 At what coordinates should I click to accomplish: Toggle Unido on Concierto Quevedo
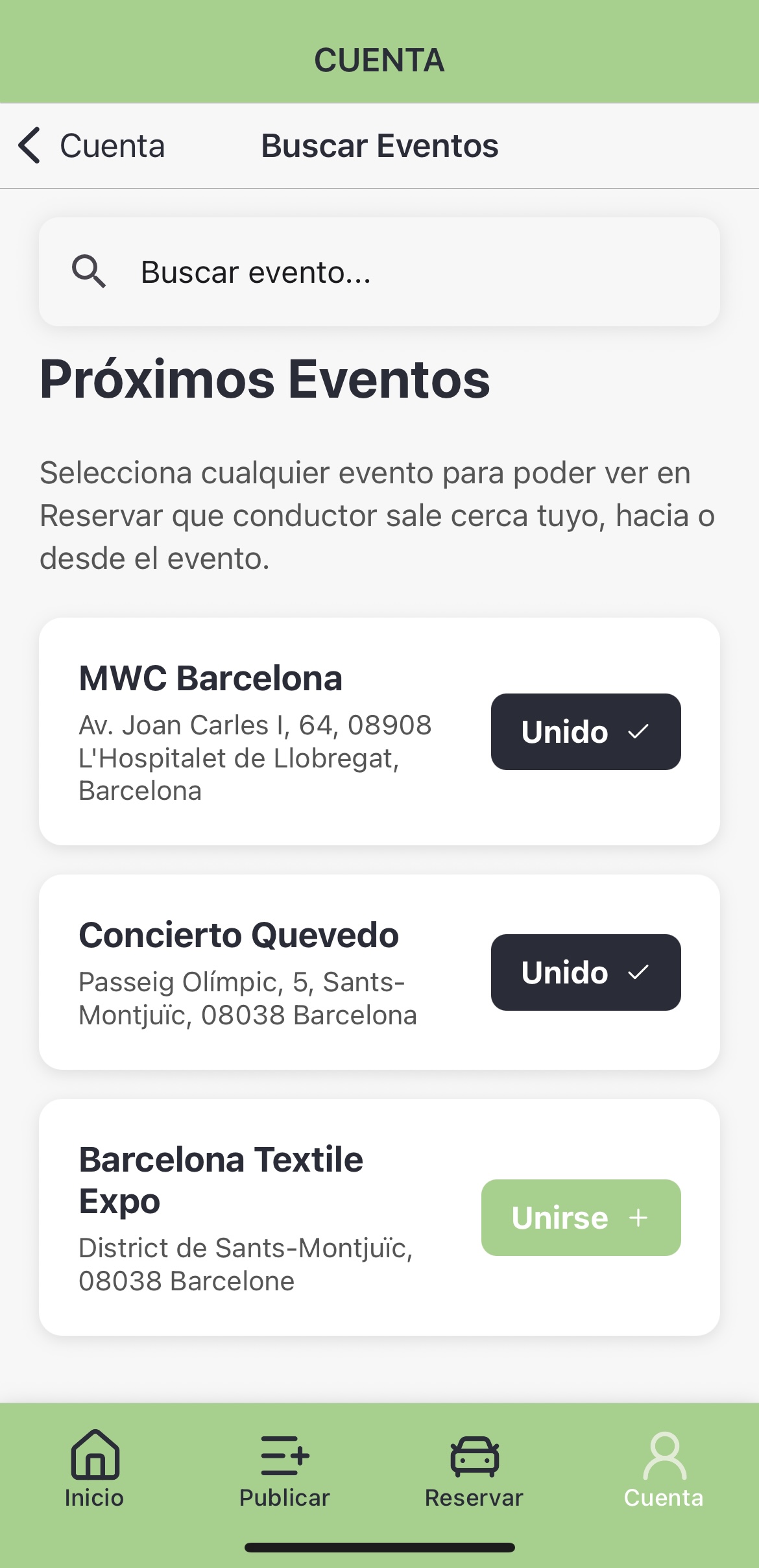585,972
